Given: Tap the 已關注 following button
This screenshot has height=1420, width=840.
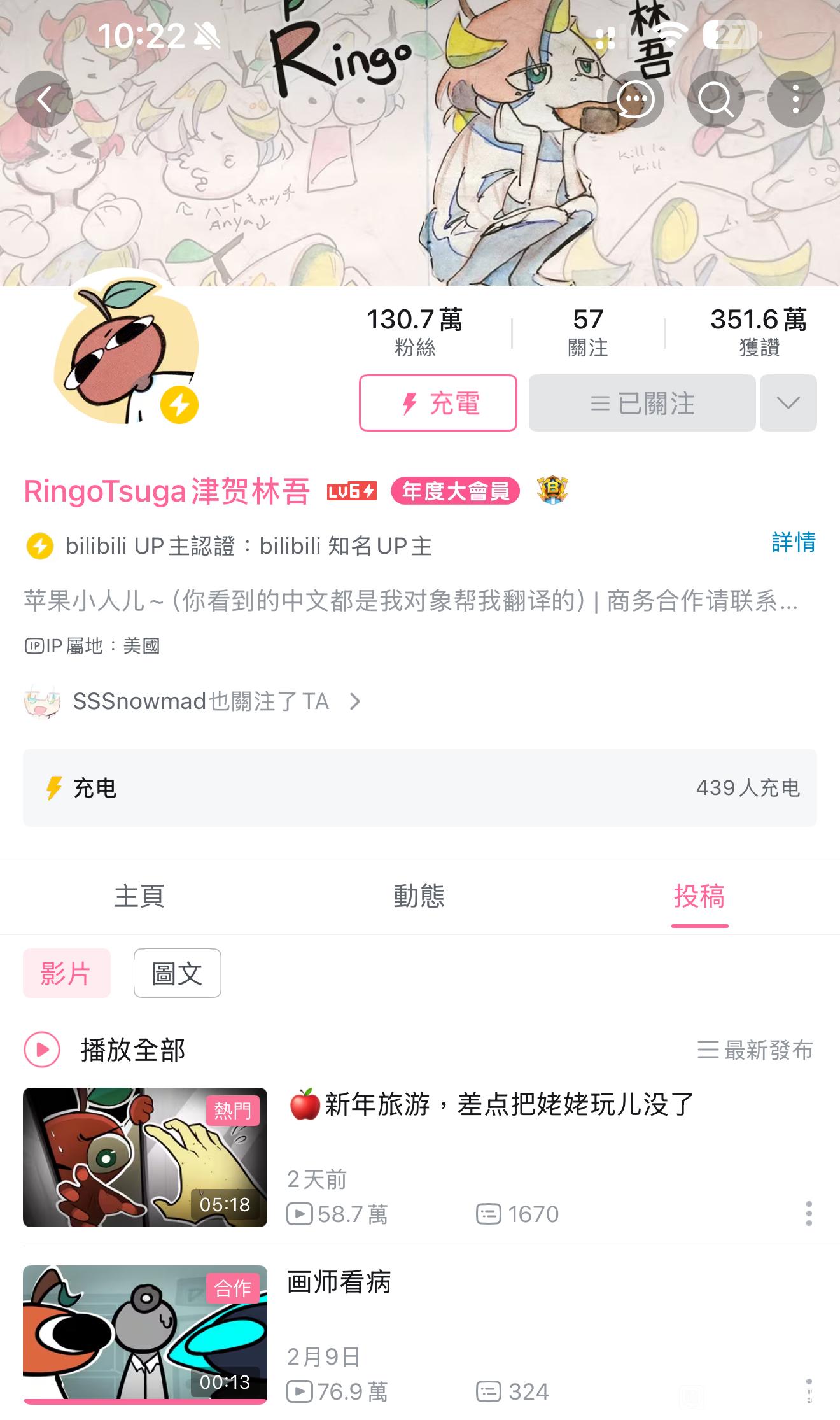Looking at the screenshot, I should pos(642,403).
